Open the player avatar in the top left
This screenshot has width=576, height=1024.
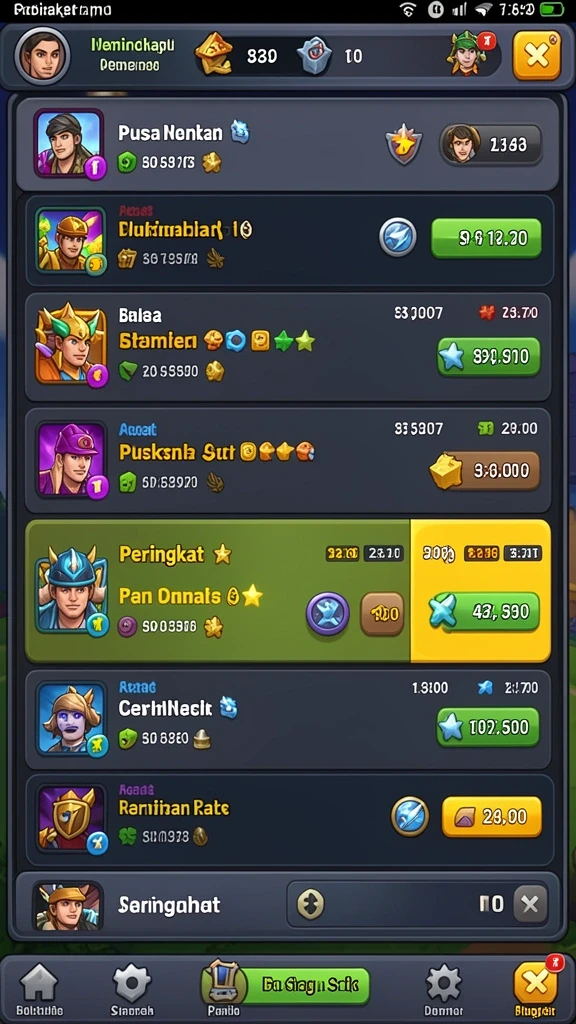(x=42, y=56)
